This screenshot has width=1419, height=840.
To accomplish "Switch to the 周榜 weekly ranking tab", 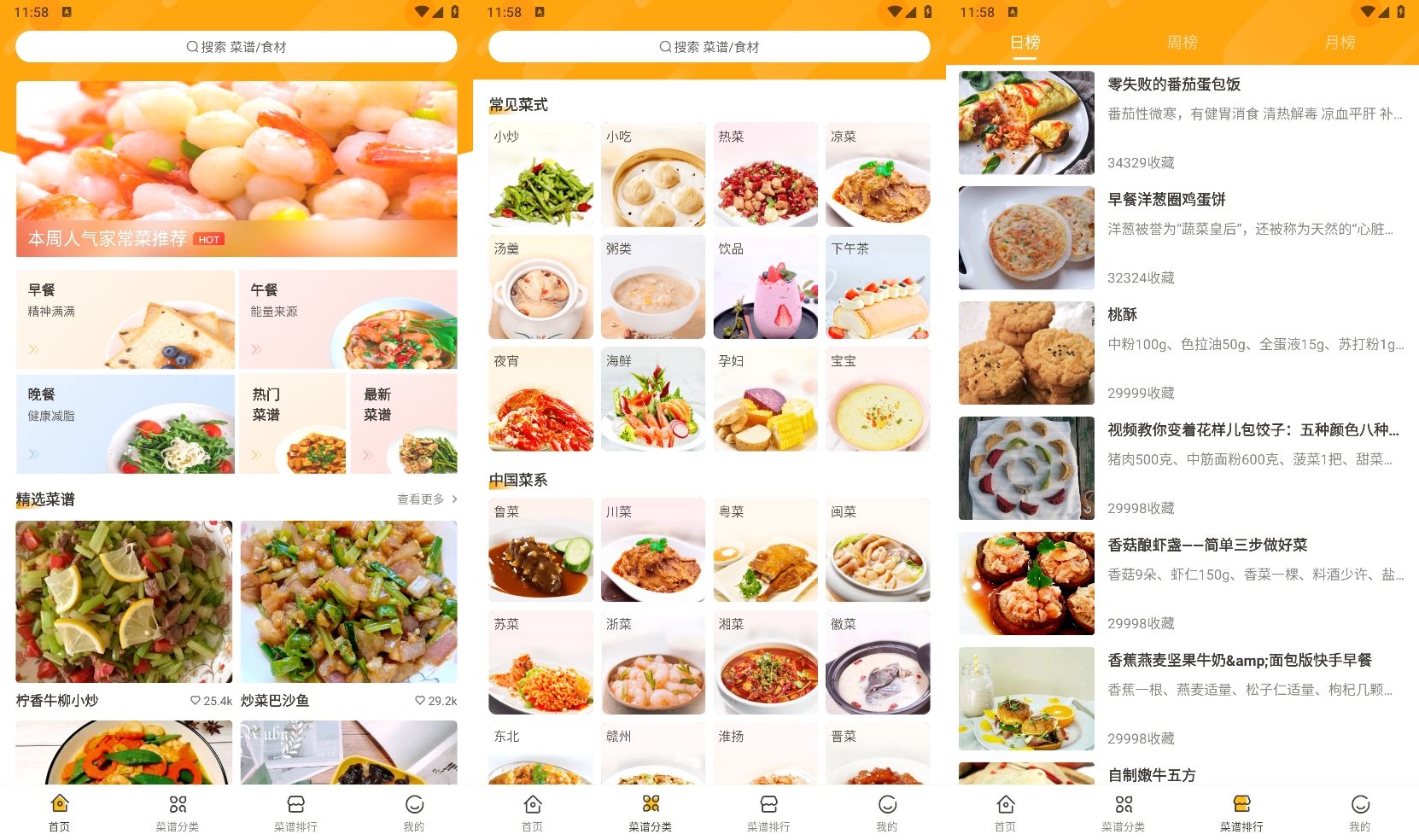I will coord(1182,43).
